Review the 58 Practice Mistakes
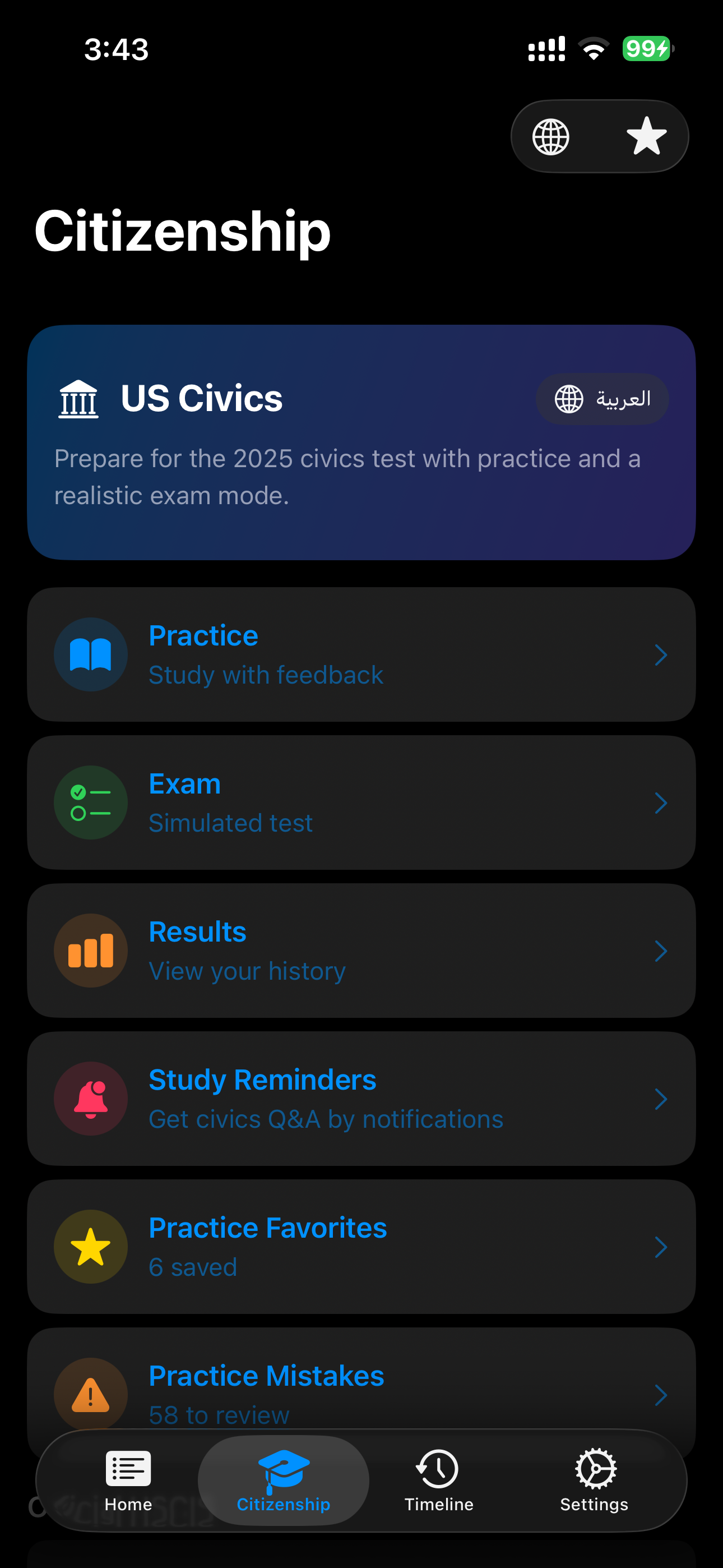Image resolution: width=723 pixels, height=1568 pixels. coord(361,1394)
